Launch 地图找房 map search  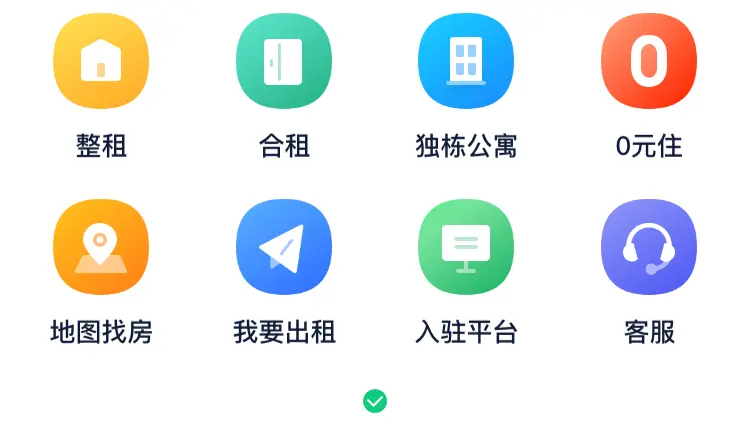click(101, 247)
